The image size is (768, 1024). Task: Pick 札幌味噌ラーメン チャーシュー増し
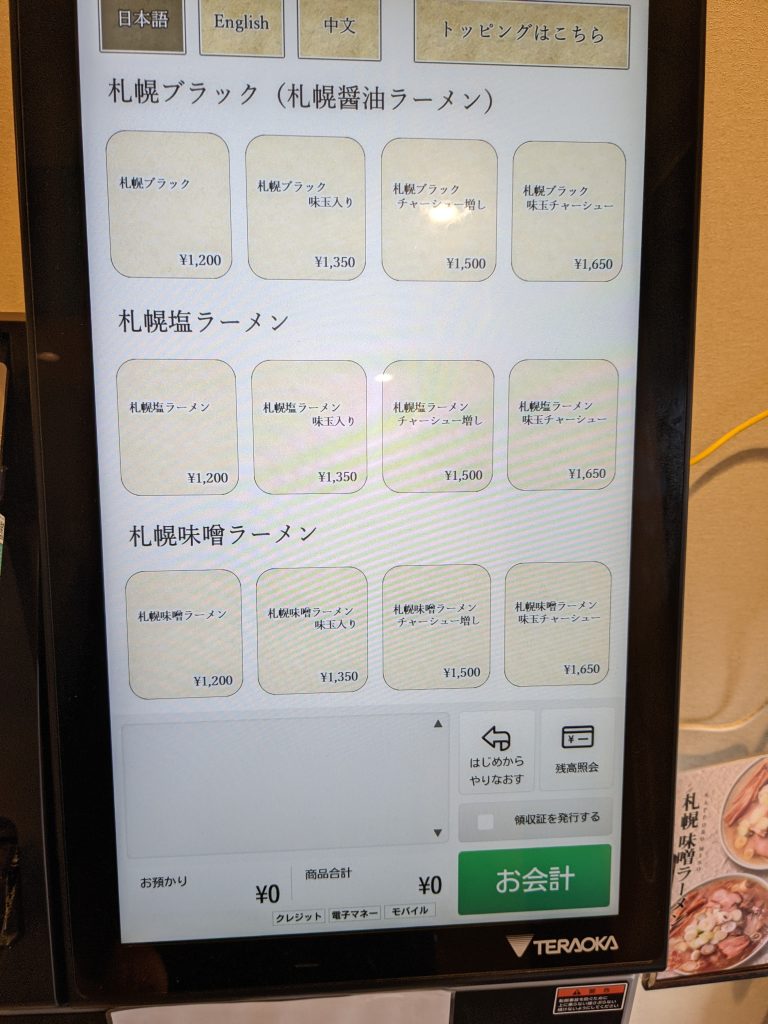[436, 628]
